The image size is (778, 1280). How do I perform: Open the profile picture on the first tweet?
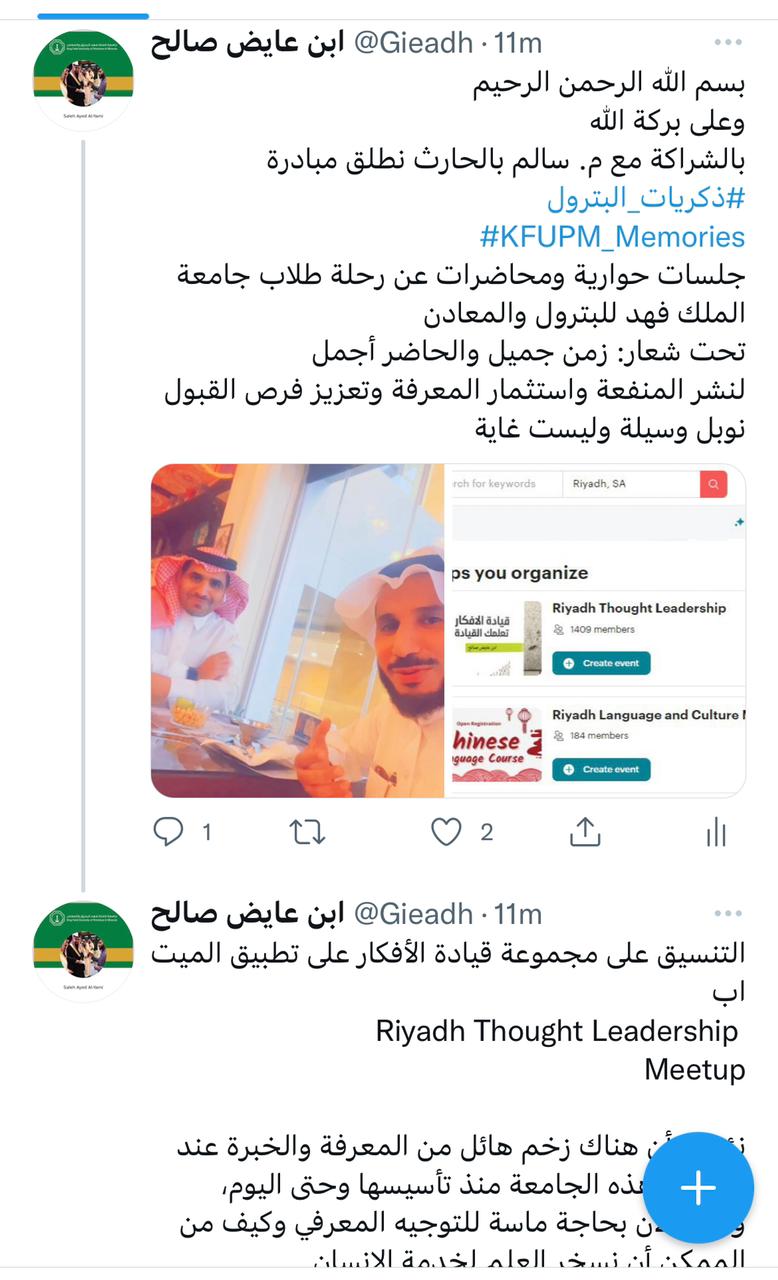pos(83,80)
